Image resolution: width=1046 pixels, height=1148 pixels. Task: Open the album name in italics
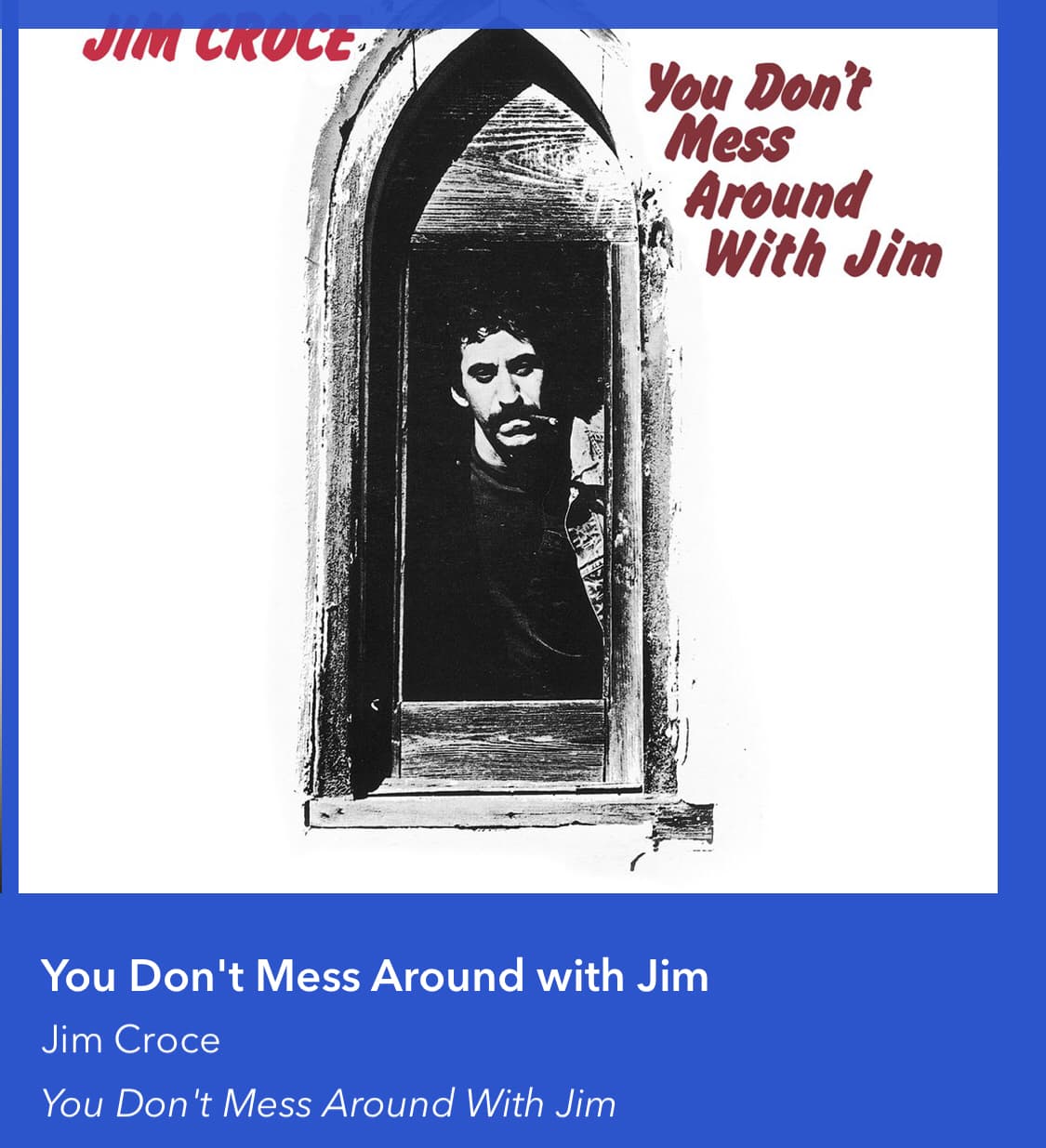327,1103
